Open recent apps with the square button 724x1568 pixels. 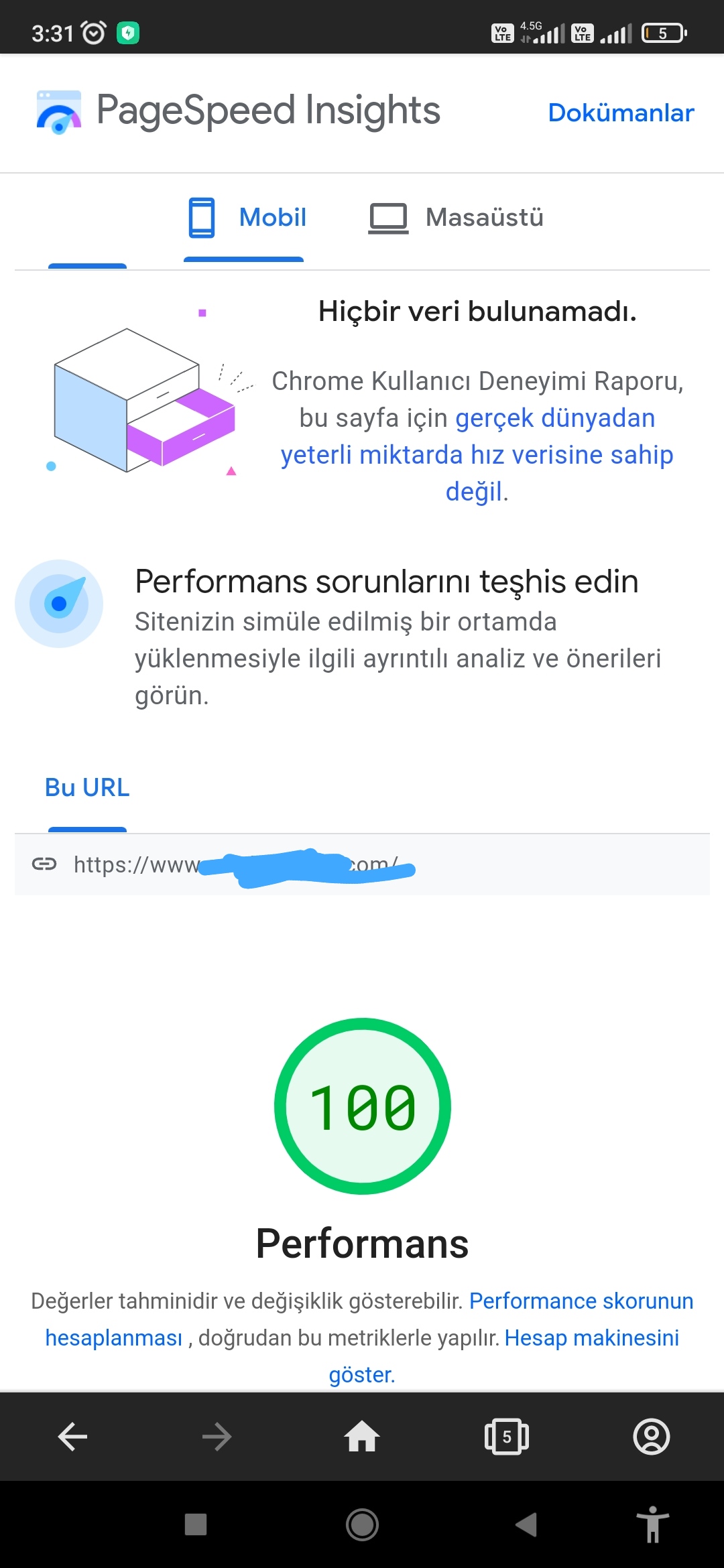pyautogui.click(x=196, y=1524)
